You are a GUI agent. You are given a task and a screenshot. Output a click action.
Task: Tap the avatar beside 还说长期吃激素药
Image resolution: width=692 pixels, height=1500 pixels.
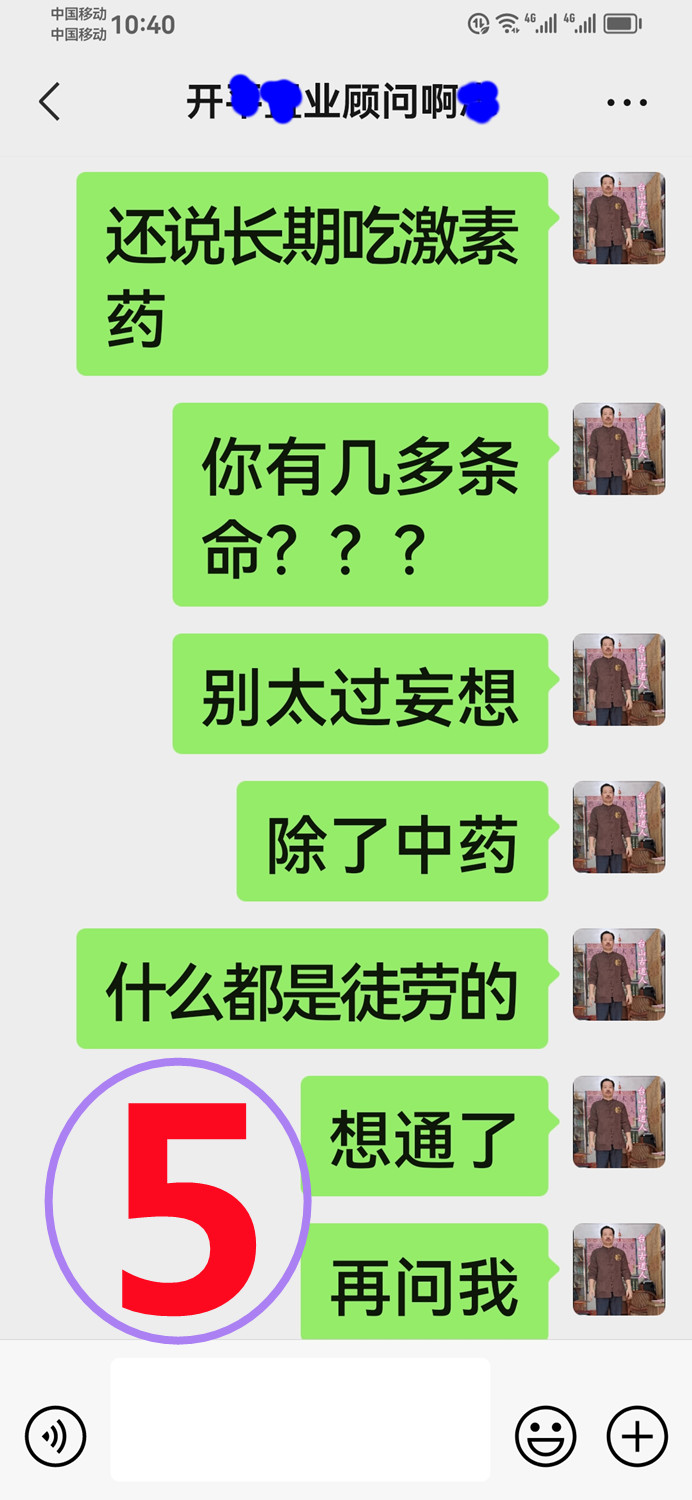click(x=618, y=218)
